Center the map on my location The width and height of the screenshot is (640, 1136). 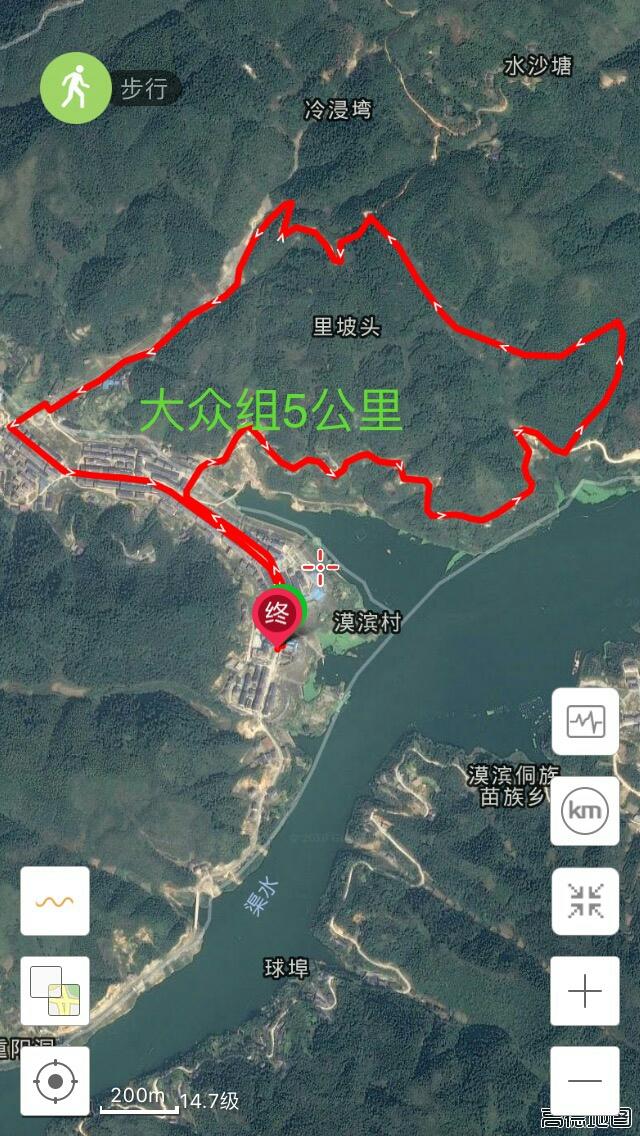(x=55, y=1081)
